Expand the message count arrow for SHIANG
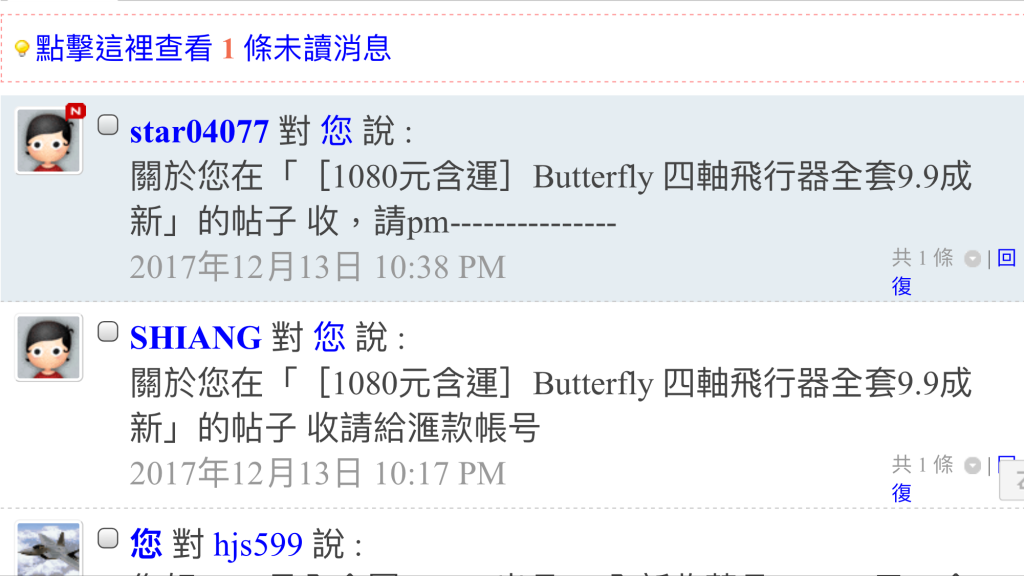Image resolution: width=1024 pixels, height=576 pixels. click(972, 466)
